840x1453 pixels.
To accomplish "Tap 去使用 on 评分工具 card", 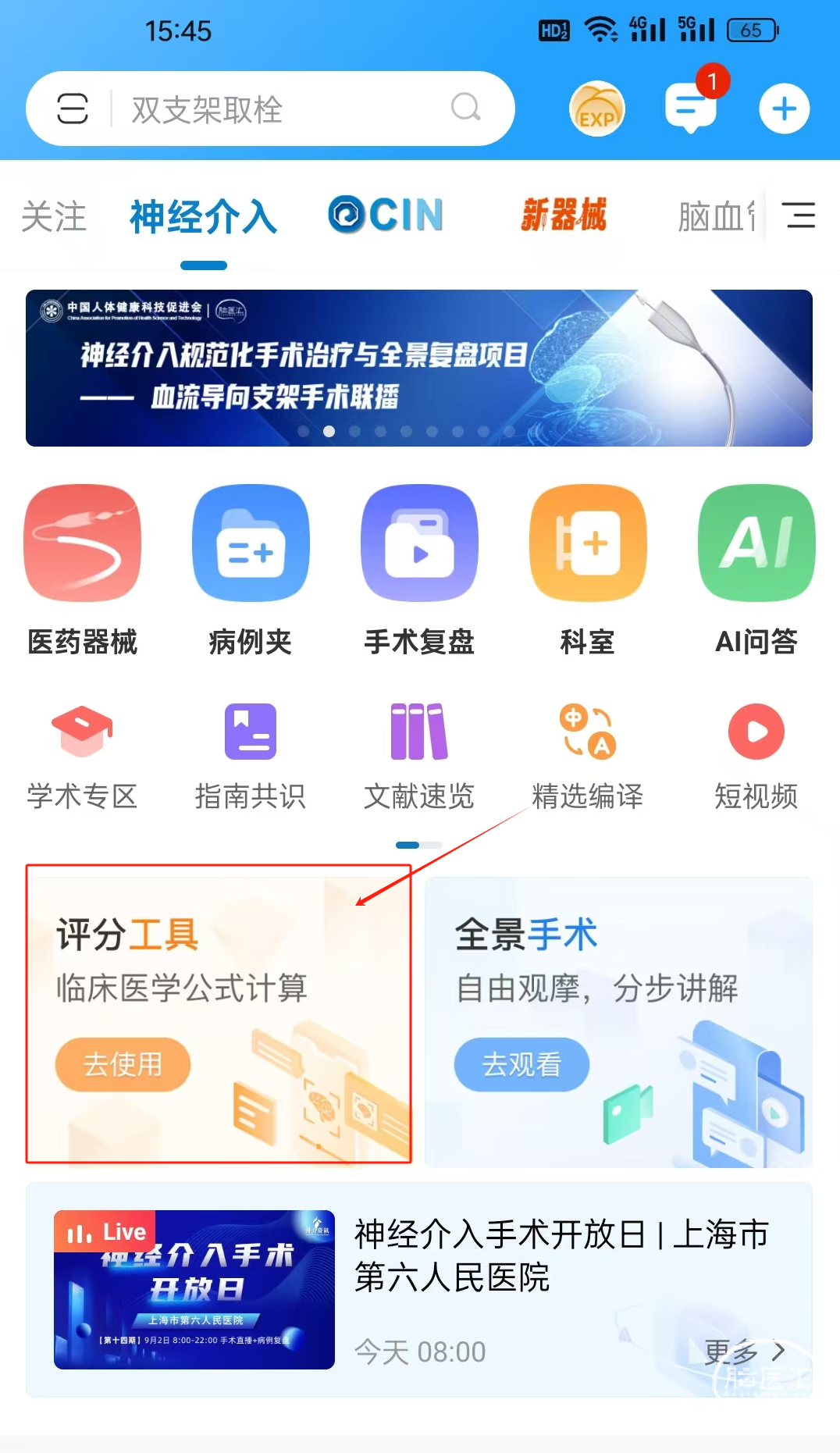I will (123, 1064).
